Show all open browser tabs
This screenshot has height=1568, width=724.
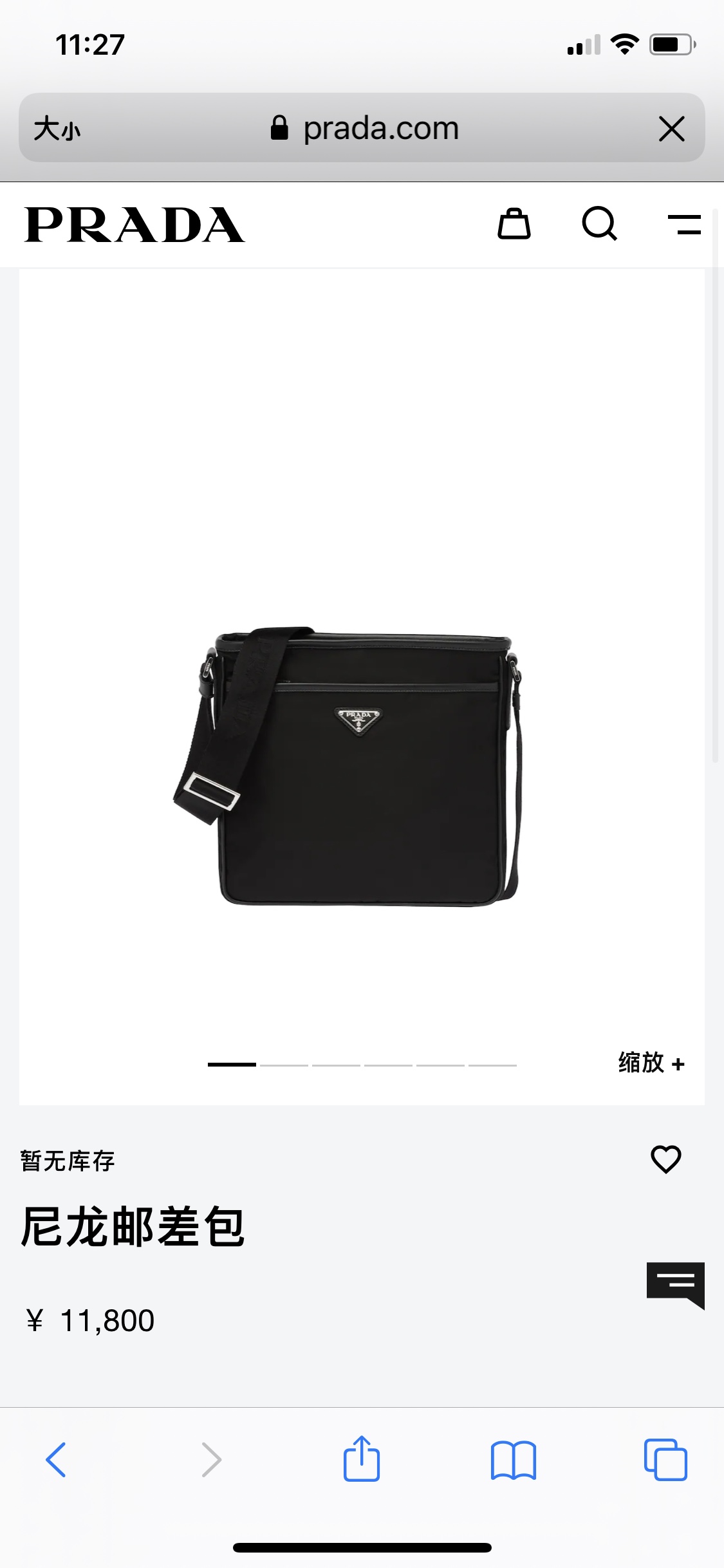665,1459
